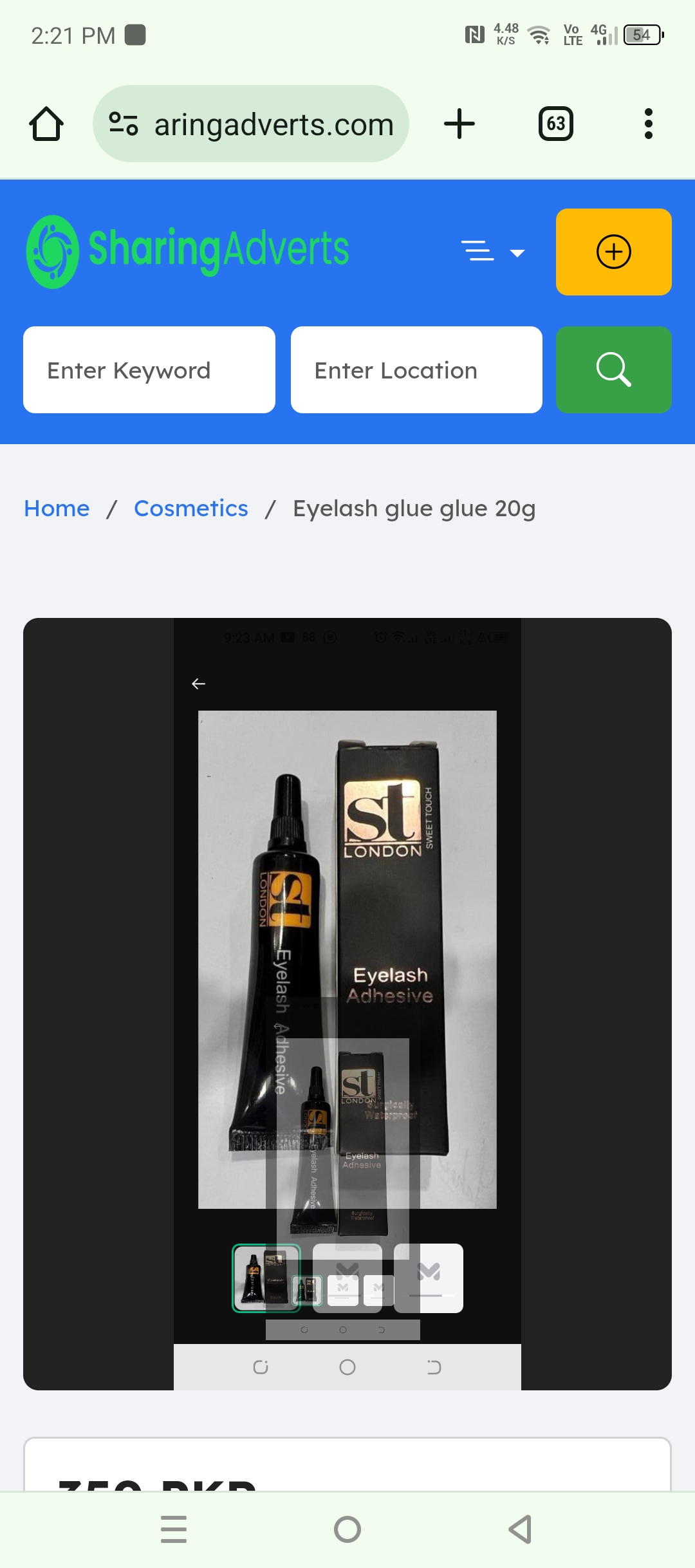Open recent apps from the navigation bar
695x1568 pixels.
[x=174, y=1529]
